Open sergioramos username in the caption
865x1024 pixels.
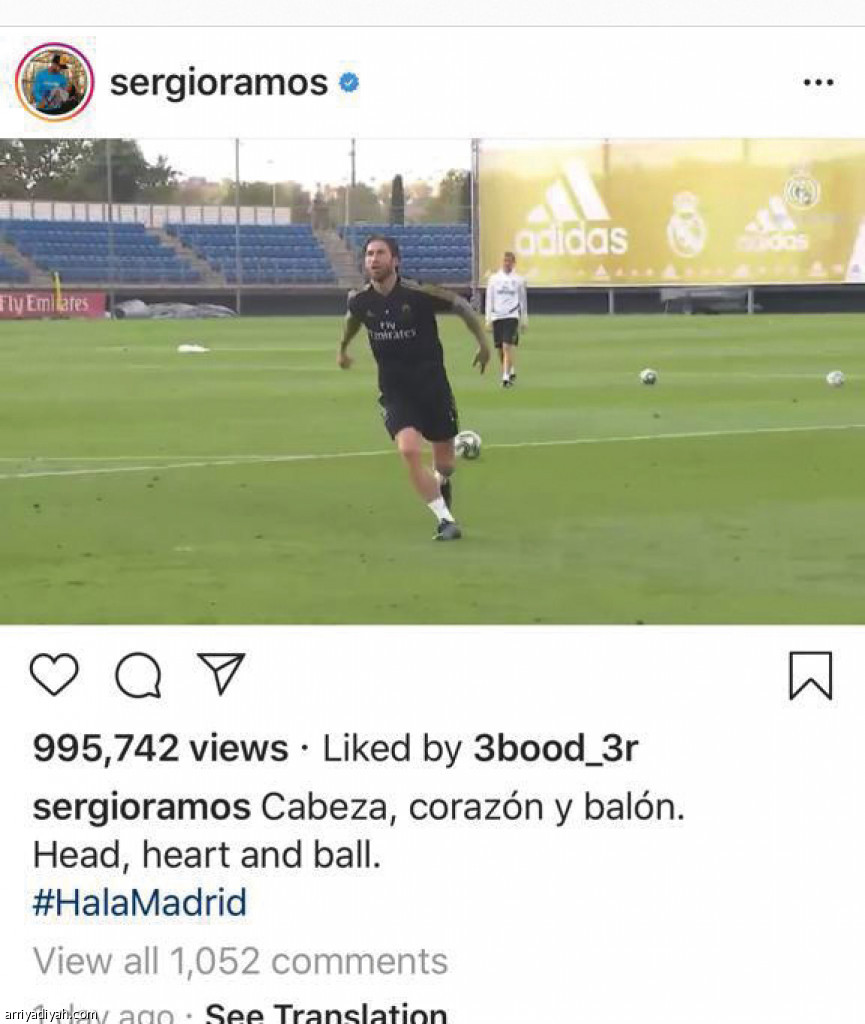pos(141,808)
